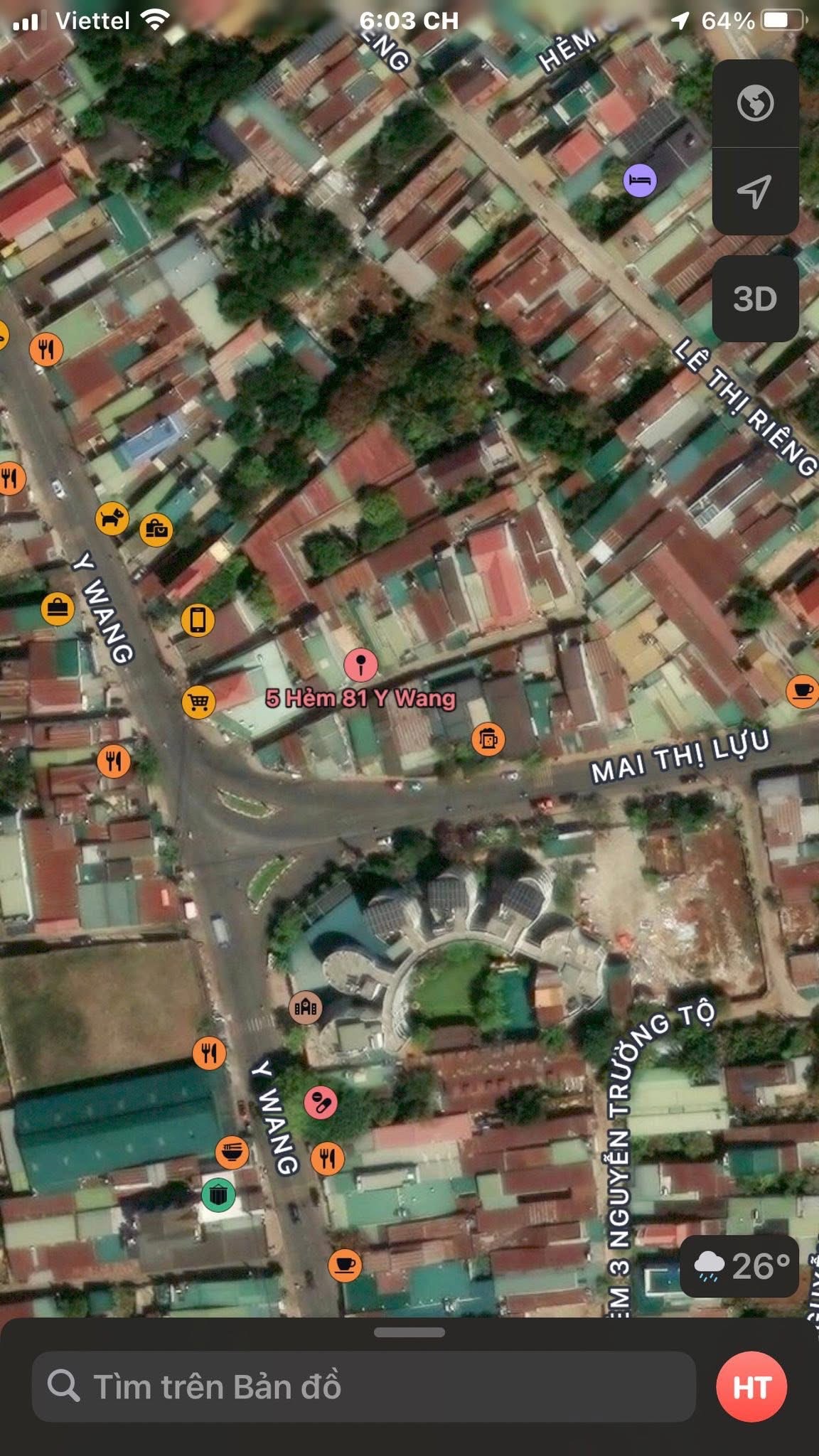Select the green trash bin marker
Screen dimensions: 819x1456
218,1194
